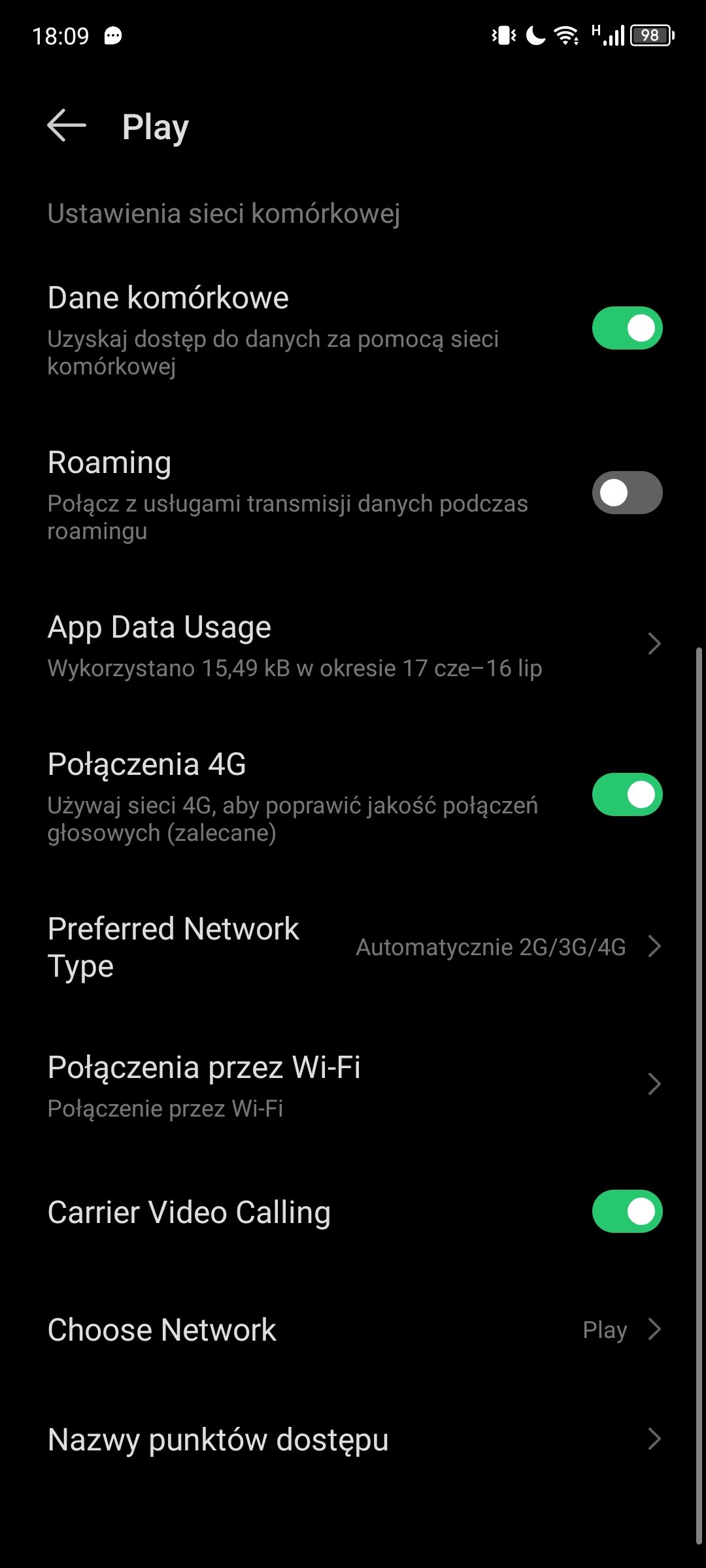Go back using the arrow next to Play

coord(67,125)
